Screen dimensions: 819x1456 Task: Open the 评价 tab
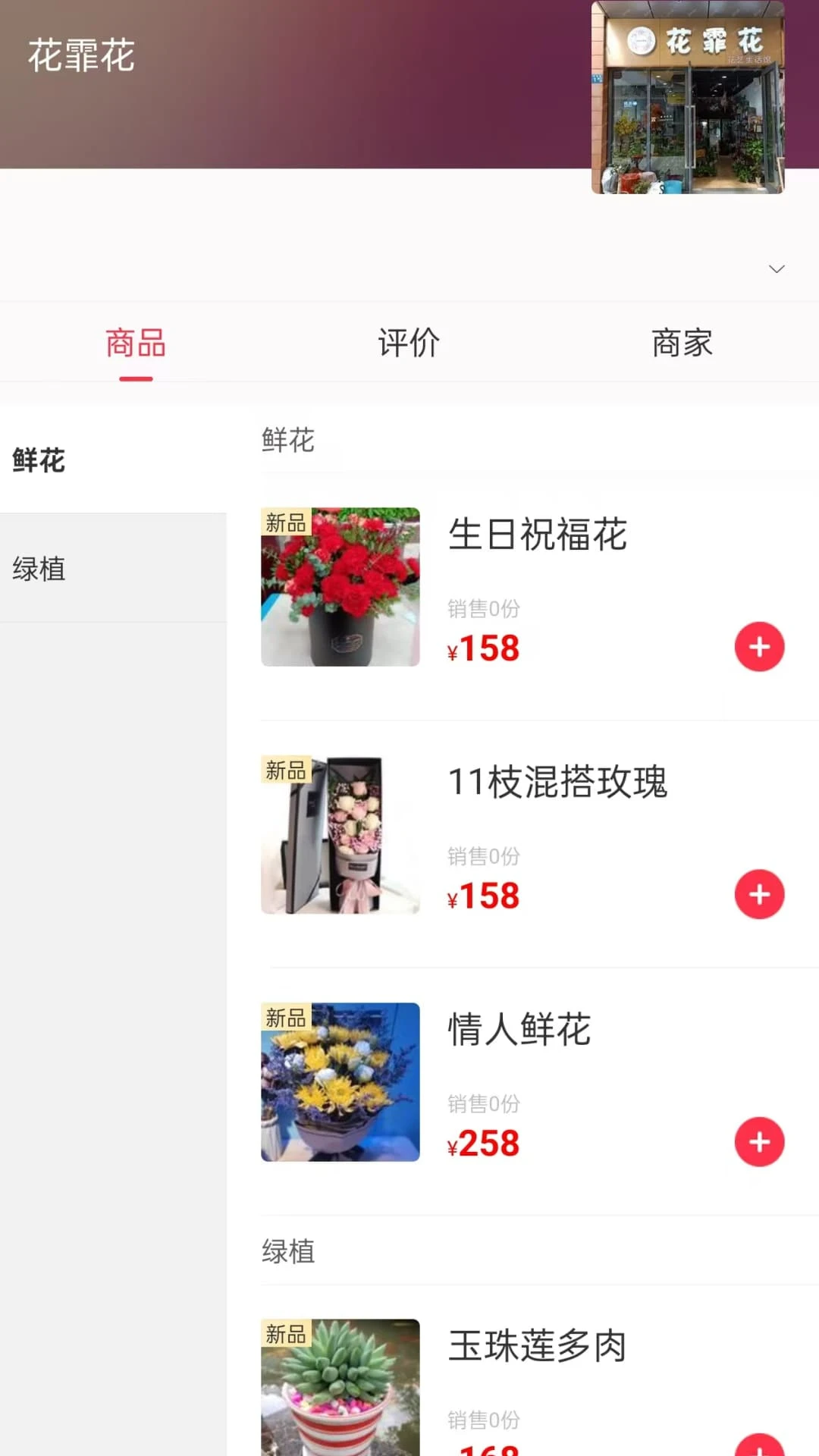(x=408, y=343)
